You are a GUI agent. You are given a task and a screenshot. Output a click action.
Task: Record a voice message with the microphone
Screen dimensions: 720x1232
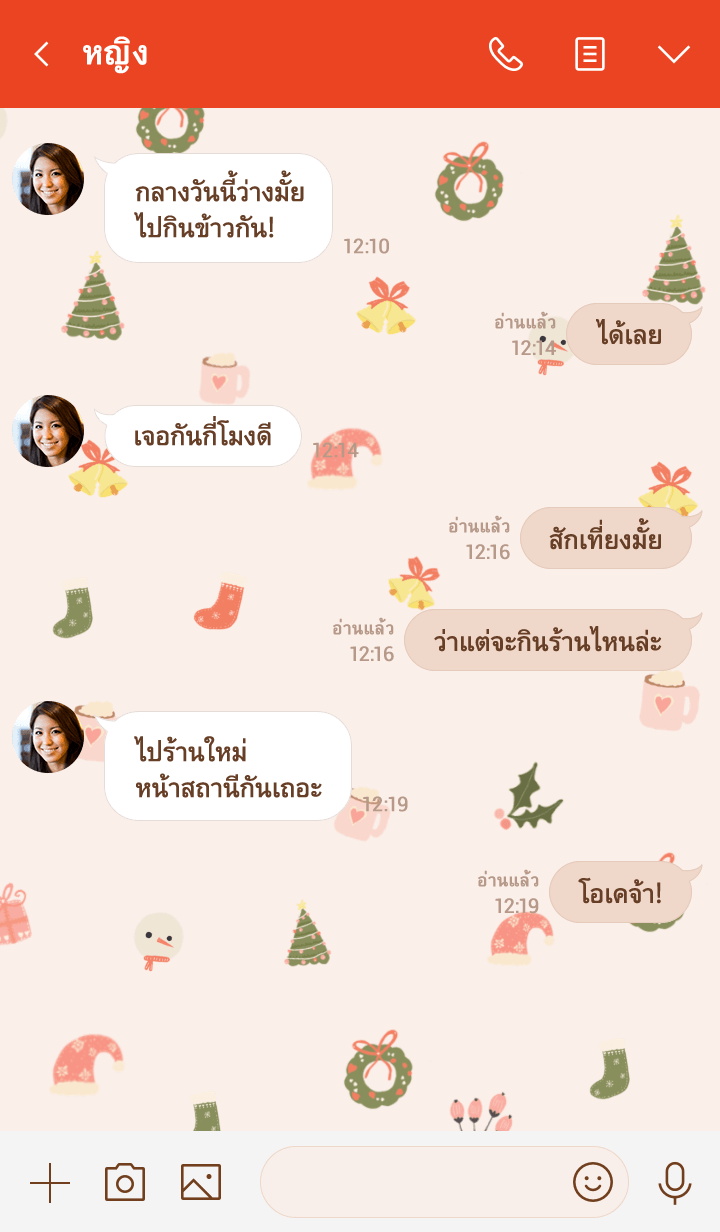coord(675,1183)
